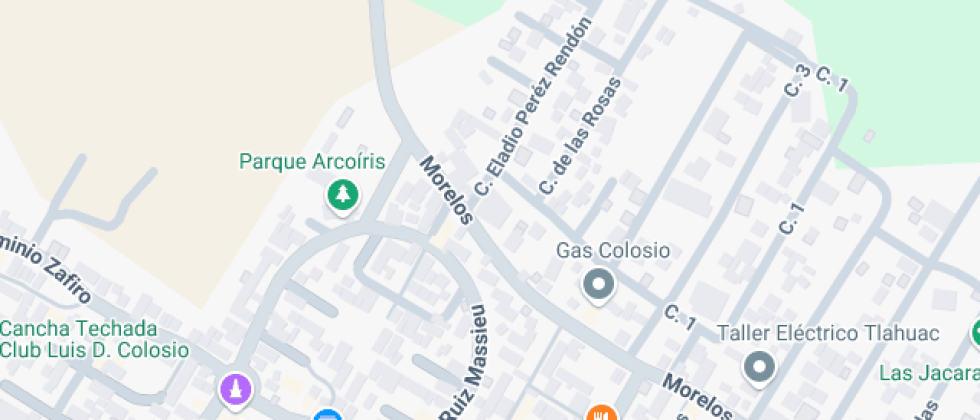Open the Parque Arcoíris park marker

tap(343, 194)
